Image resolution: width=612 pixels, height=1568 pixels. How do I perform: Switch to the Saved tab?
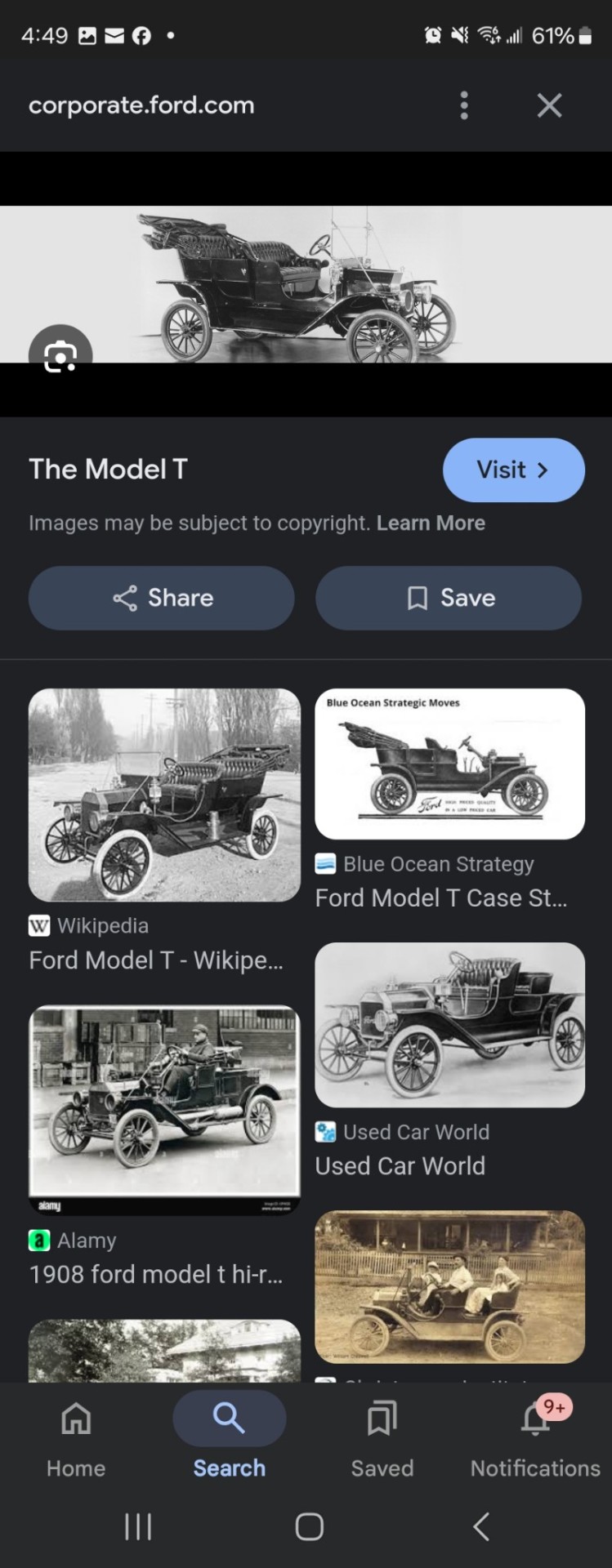(x=382, y=1439)
